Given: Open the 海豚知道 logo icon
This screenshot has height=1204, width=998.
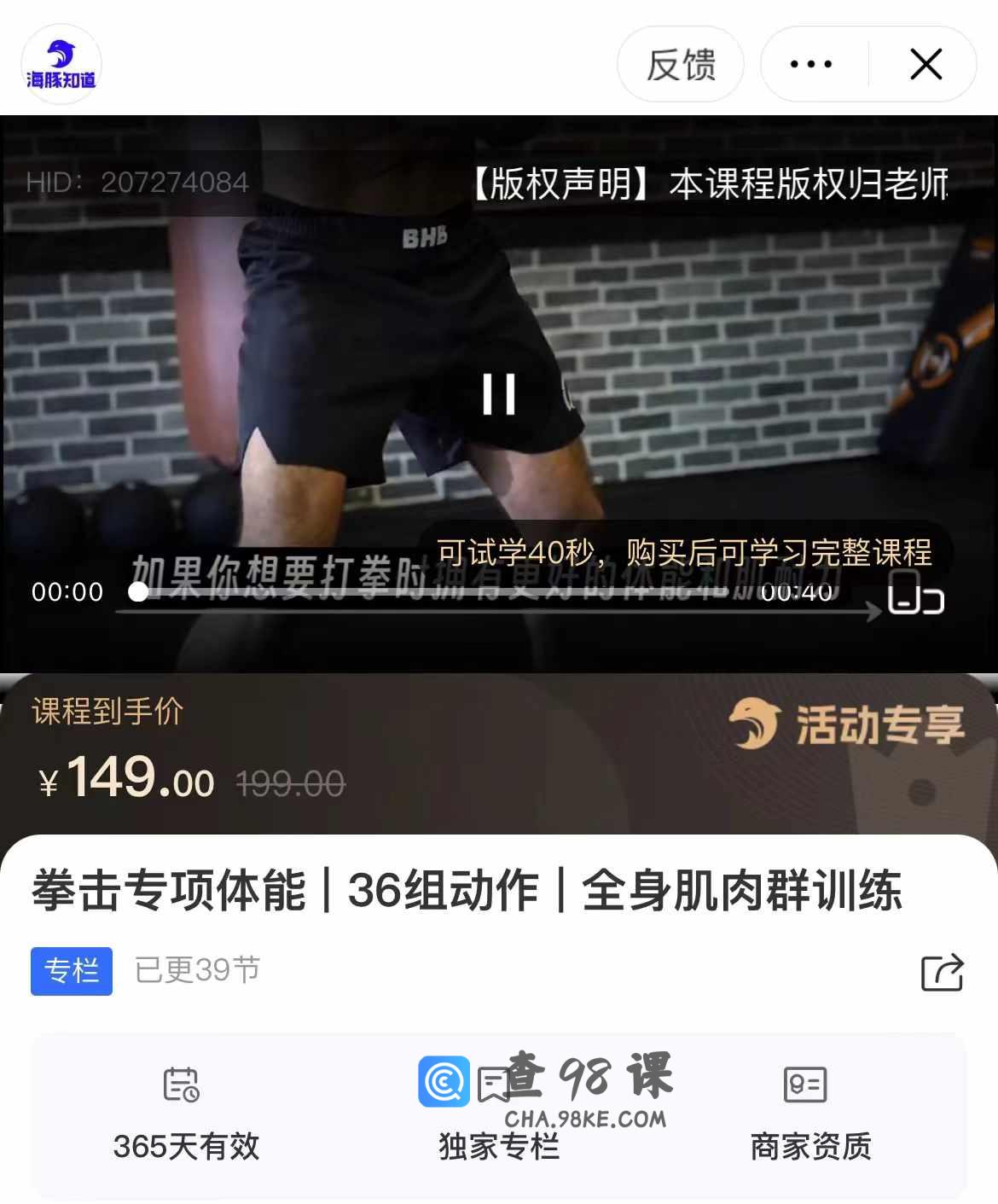Looking at the screenshot, I should [x=61, y=64].
